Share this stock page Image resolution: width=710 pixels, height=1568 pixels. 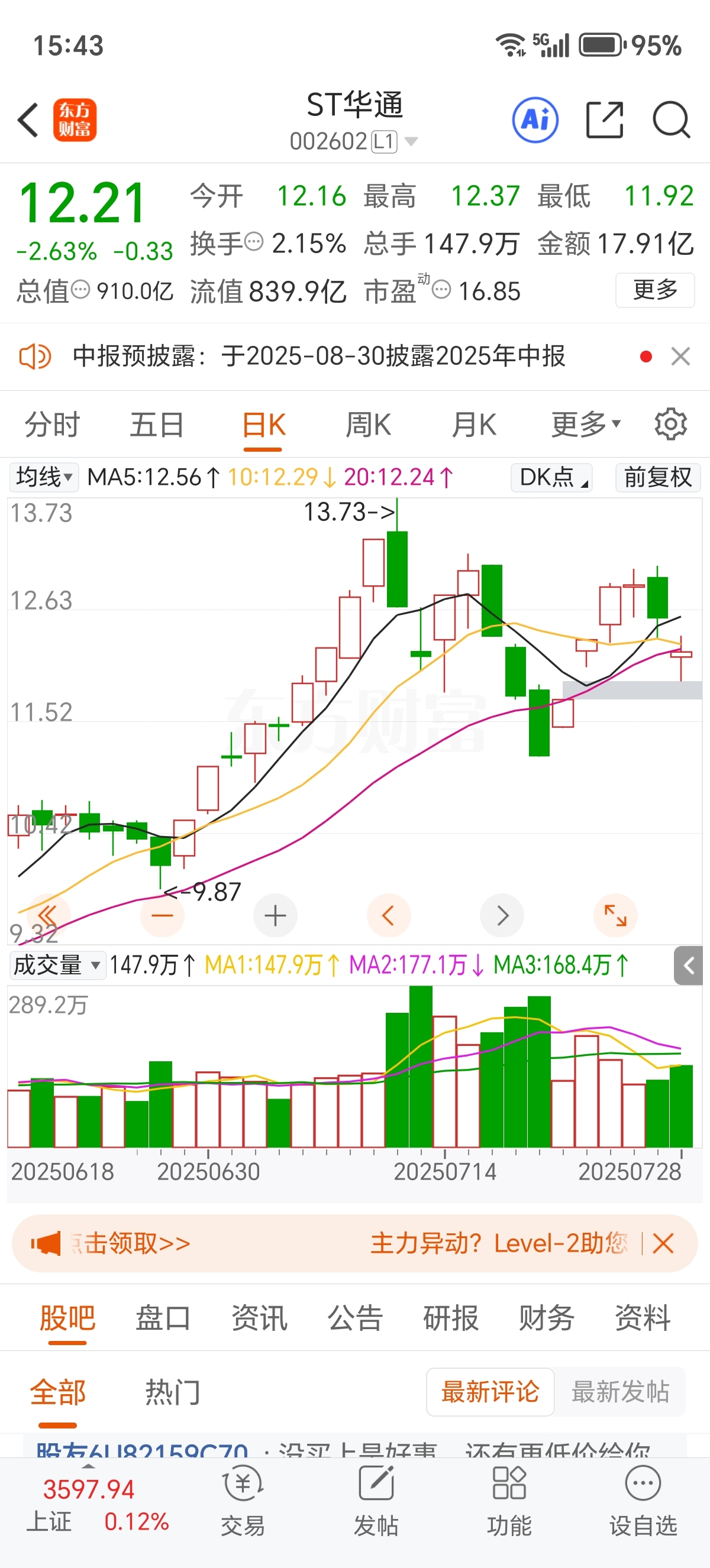pyautogui.click(x=604, y=120)
